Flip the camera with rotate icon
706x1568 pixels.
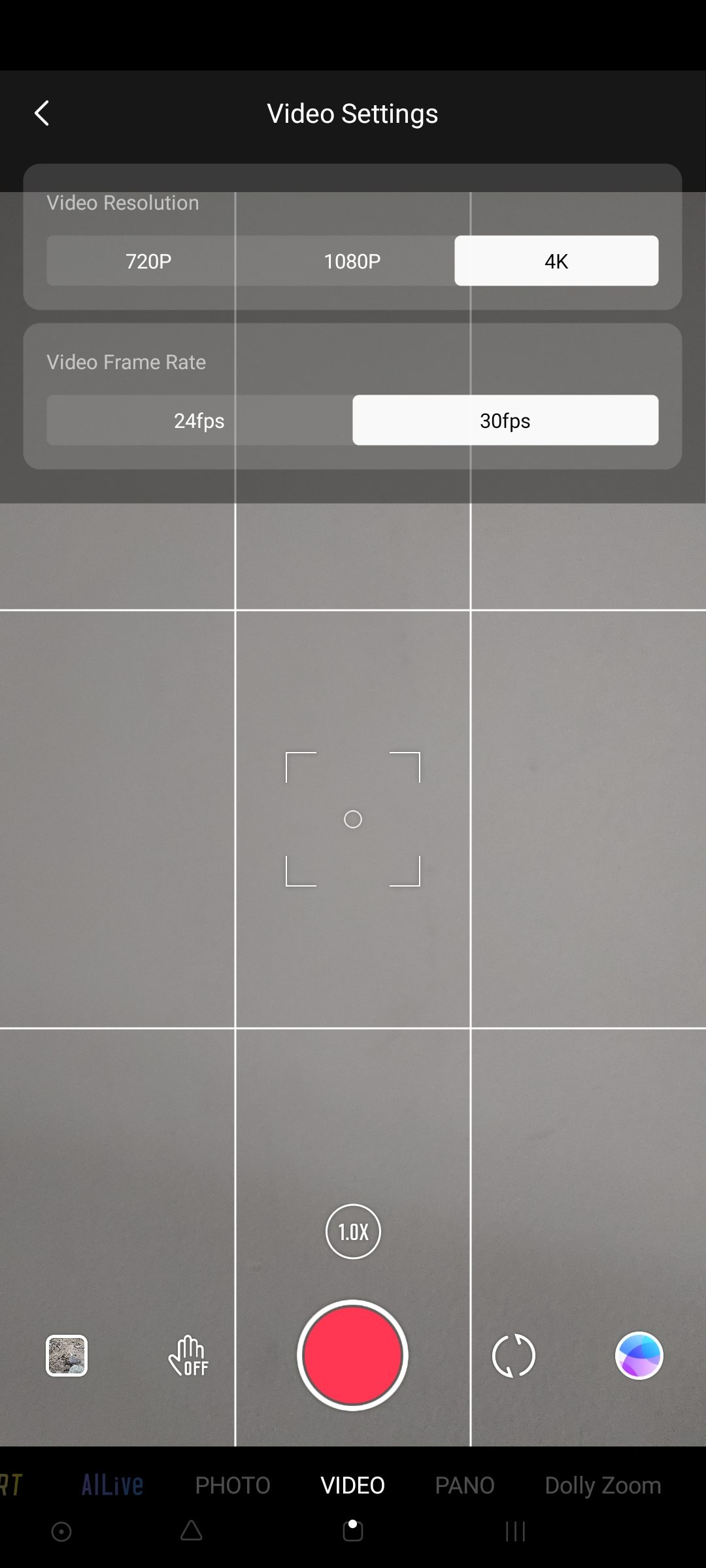click(x=513, y=1356)
